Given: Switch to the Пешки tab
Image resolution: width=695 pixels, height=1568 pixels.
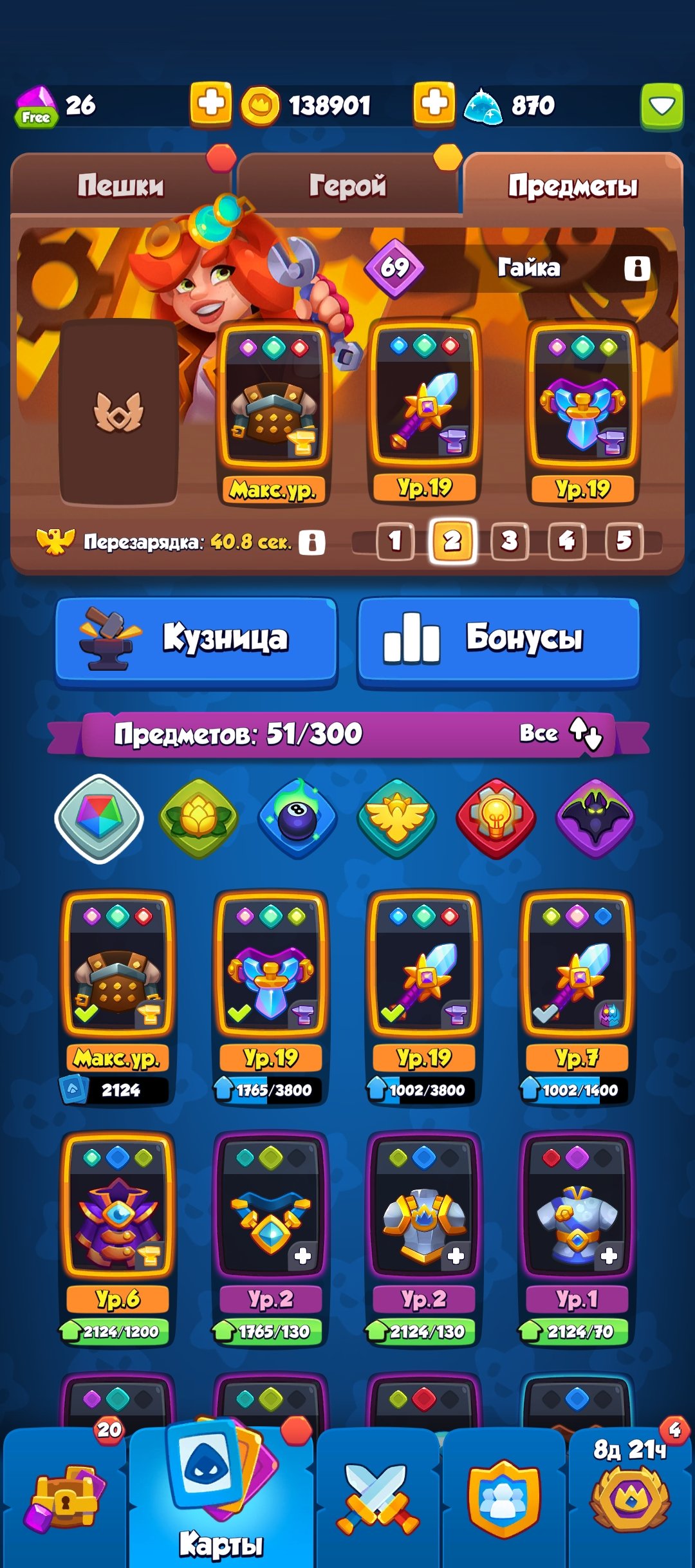Looking at the screenshot, I should [x=120, y=185].
